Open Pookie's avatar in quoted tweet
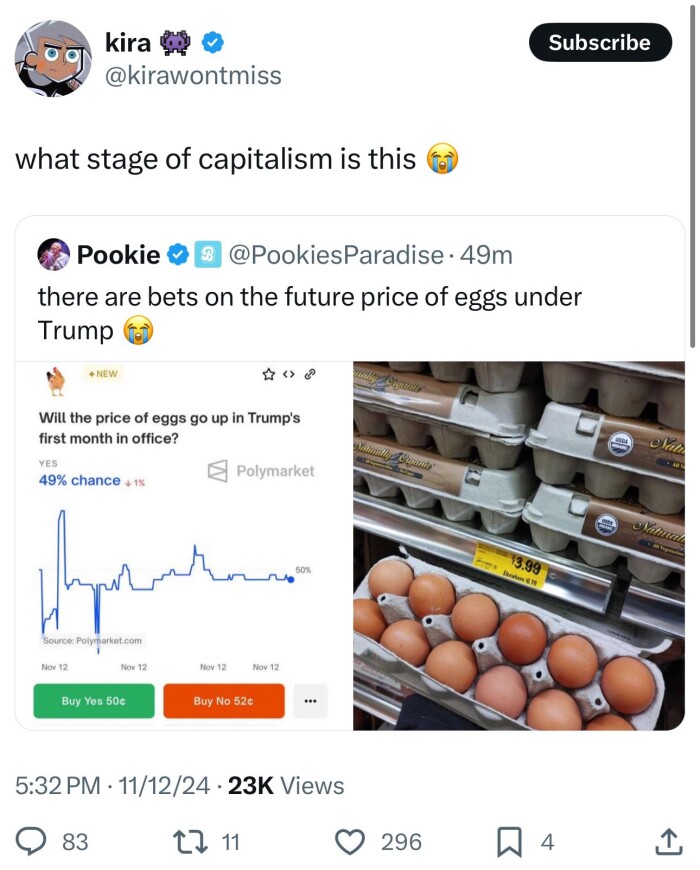 [54, 256]
